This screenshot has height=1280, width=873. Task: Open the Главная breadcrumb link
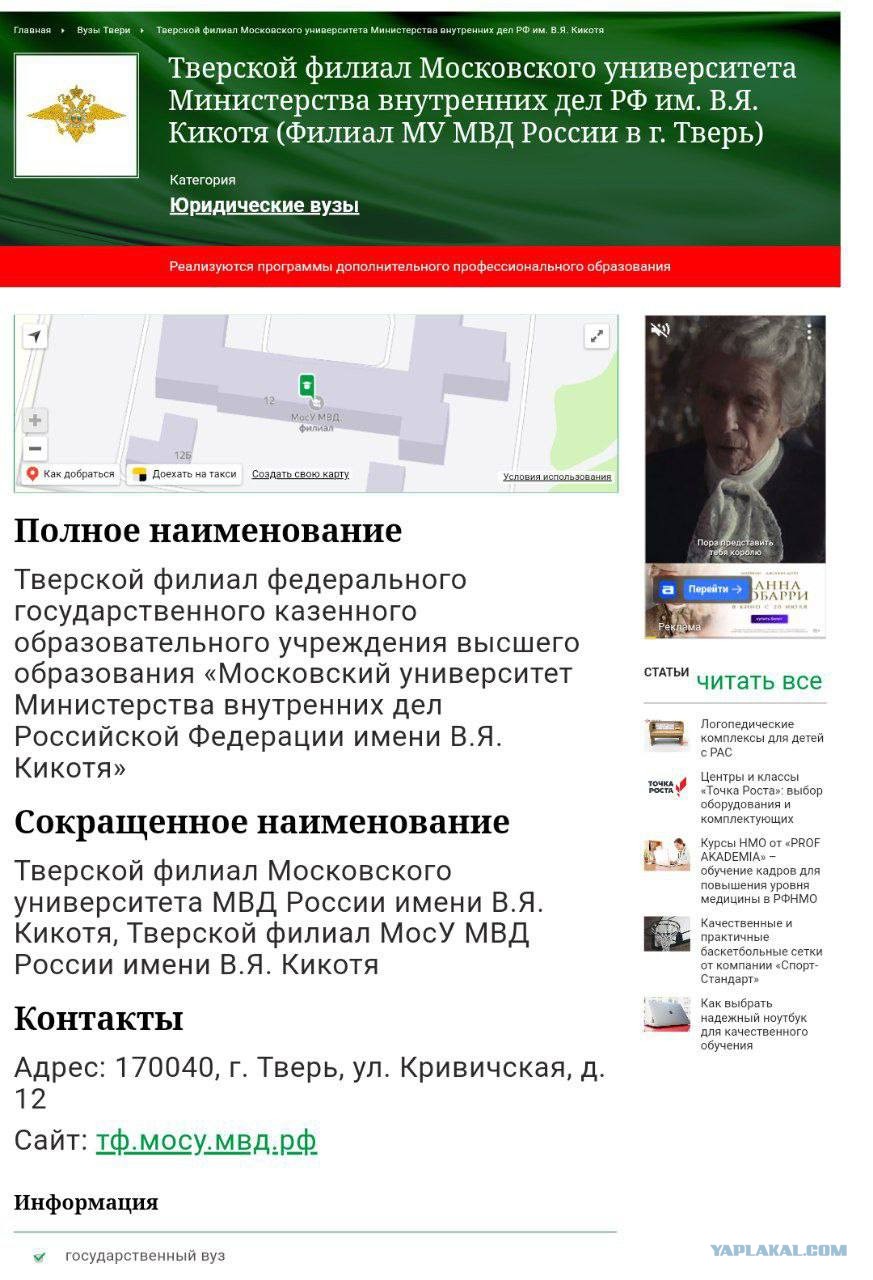click(32, 30)
